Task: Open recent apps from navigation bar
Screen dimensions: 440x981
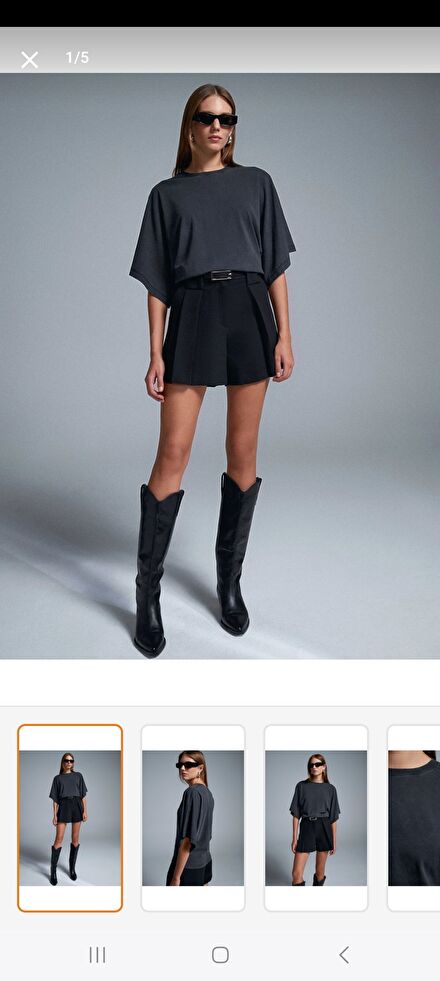Action: (x=97, y=955)
